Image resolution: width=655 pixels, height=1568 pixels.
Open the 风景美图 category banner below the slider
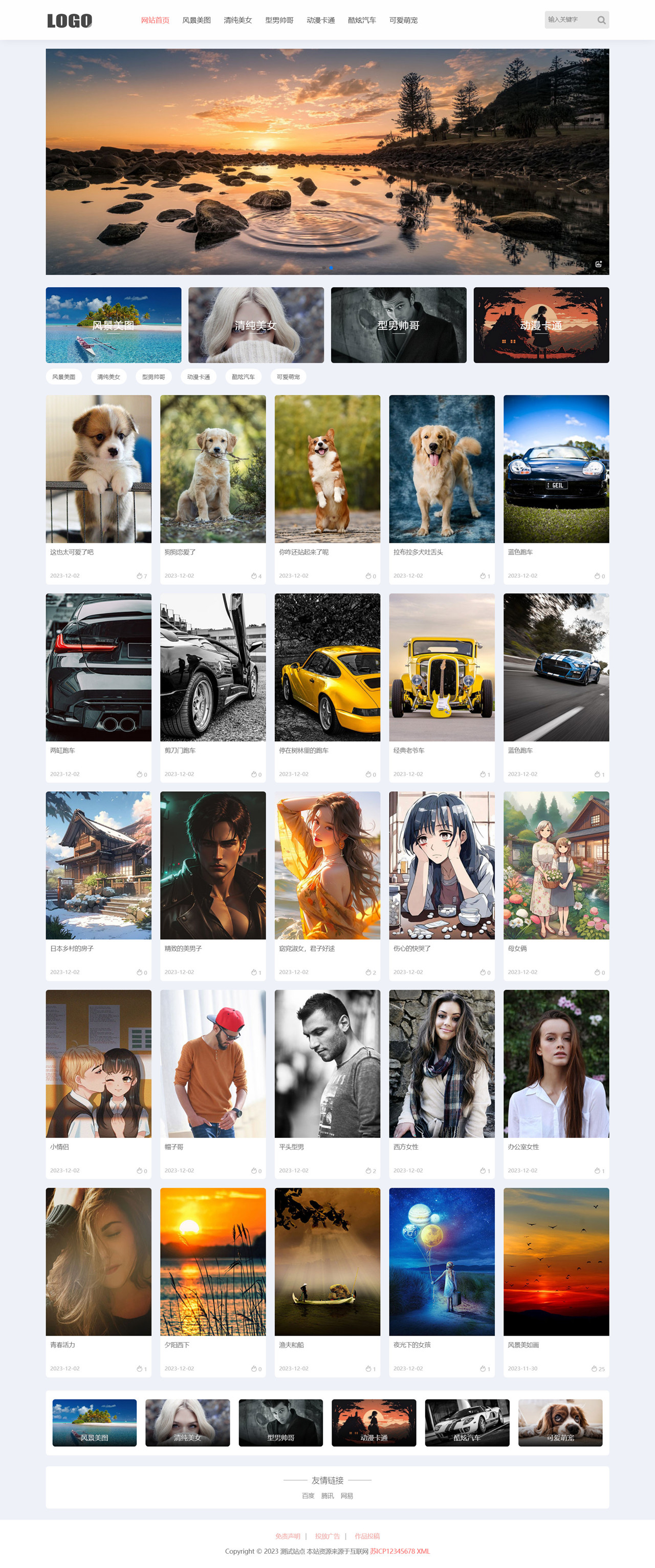[113, 325]
